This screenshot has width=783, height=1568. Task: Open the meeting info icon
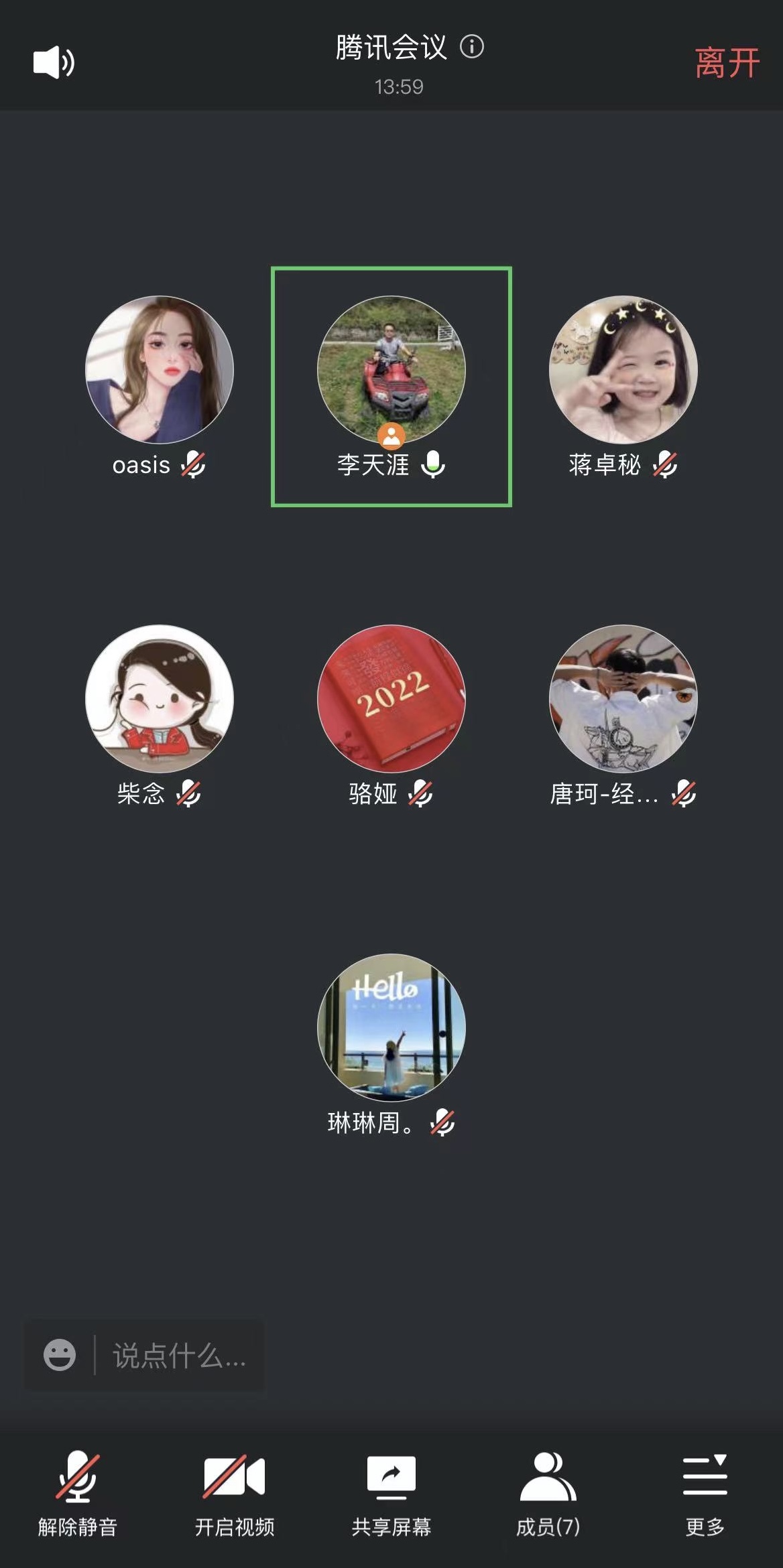pos(472,47)
